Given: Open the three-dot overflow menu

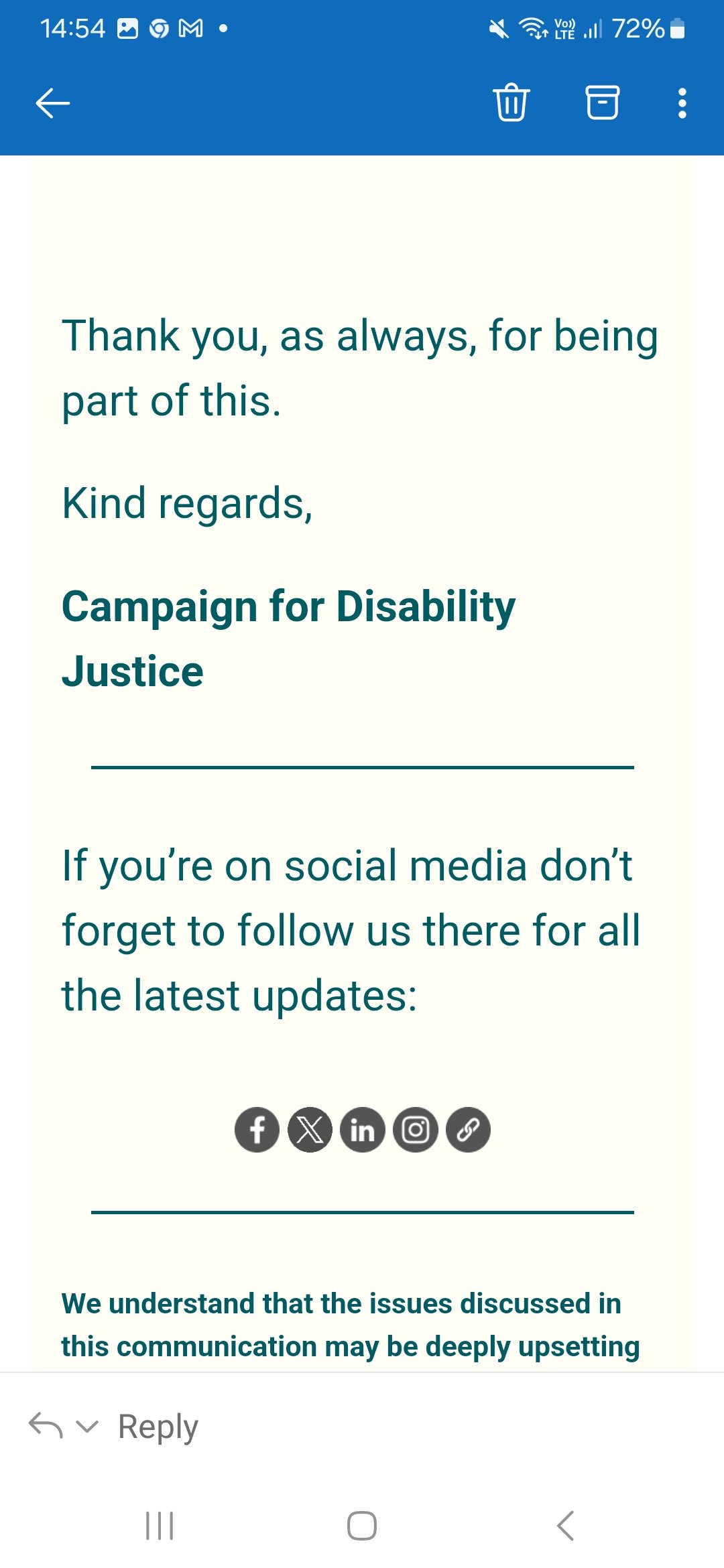Looking at the screenshot, I should [682, 103].
